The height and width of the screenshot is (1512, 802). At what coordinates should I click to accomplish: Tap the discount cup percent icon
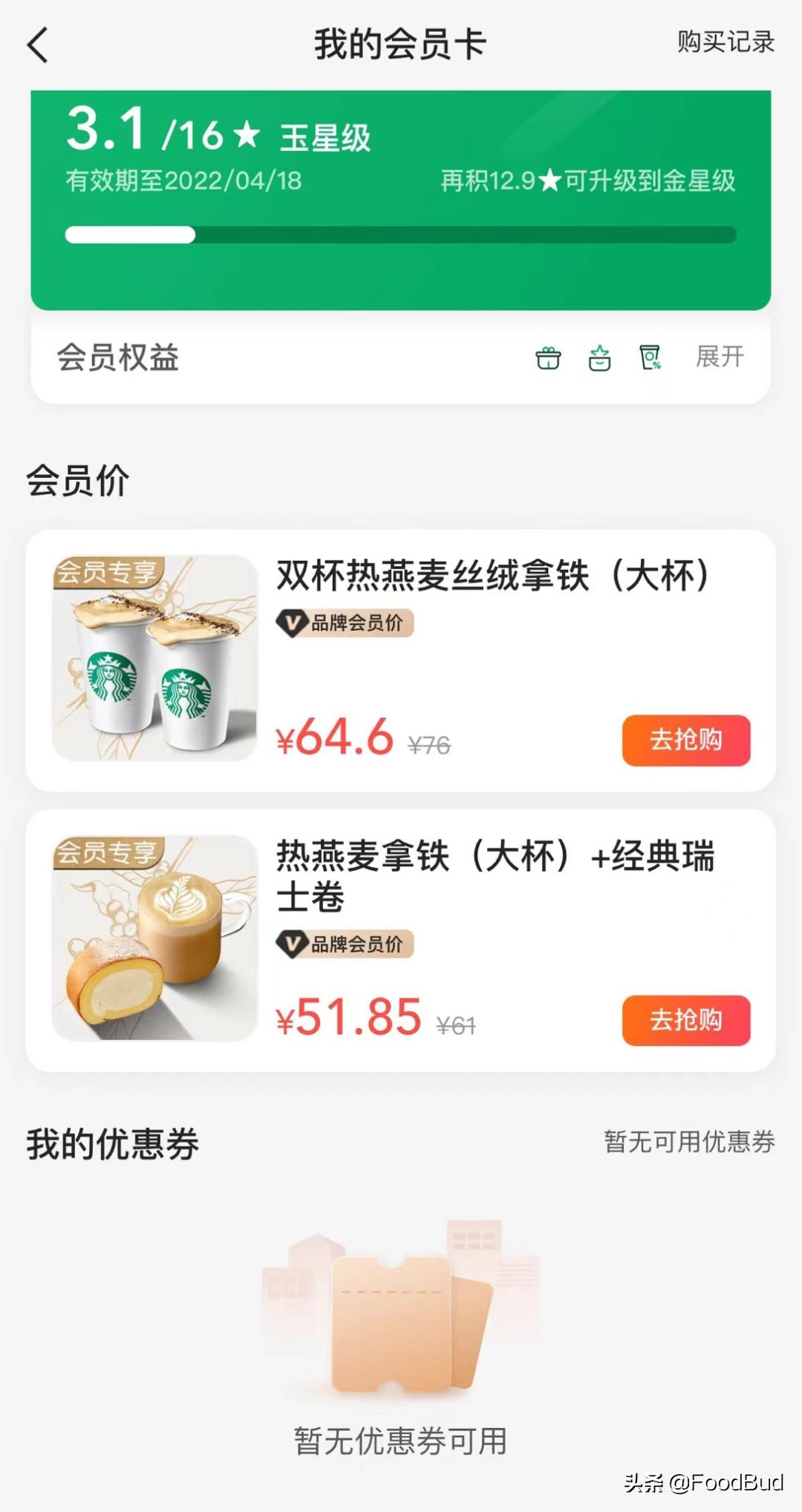(x=648, y=357)
